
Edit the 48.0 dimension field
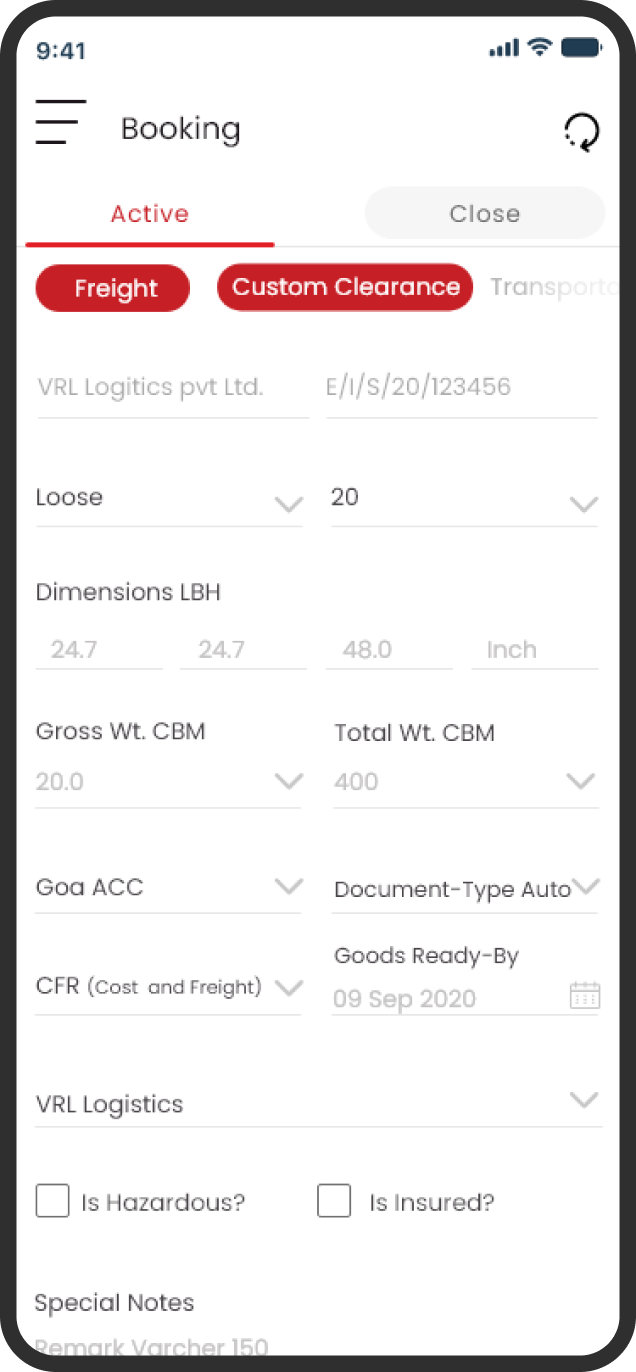(x=389, y=650)
